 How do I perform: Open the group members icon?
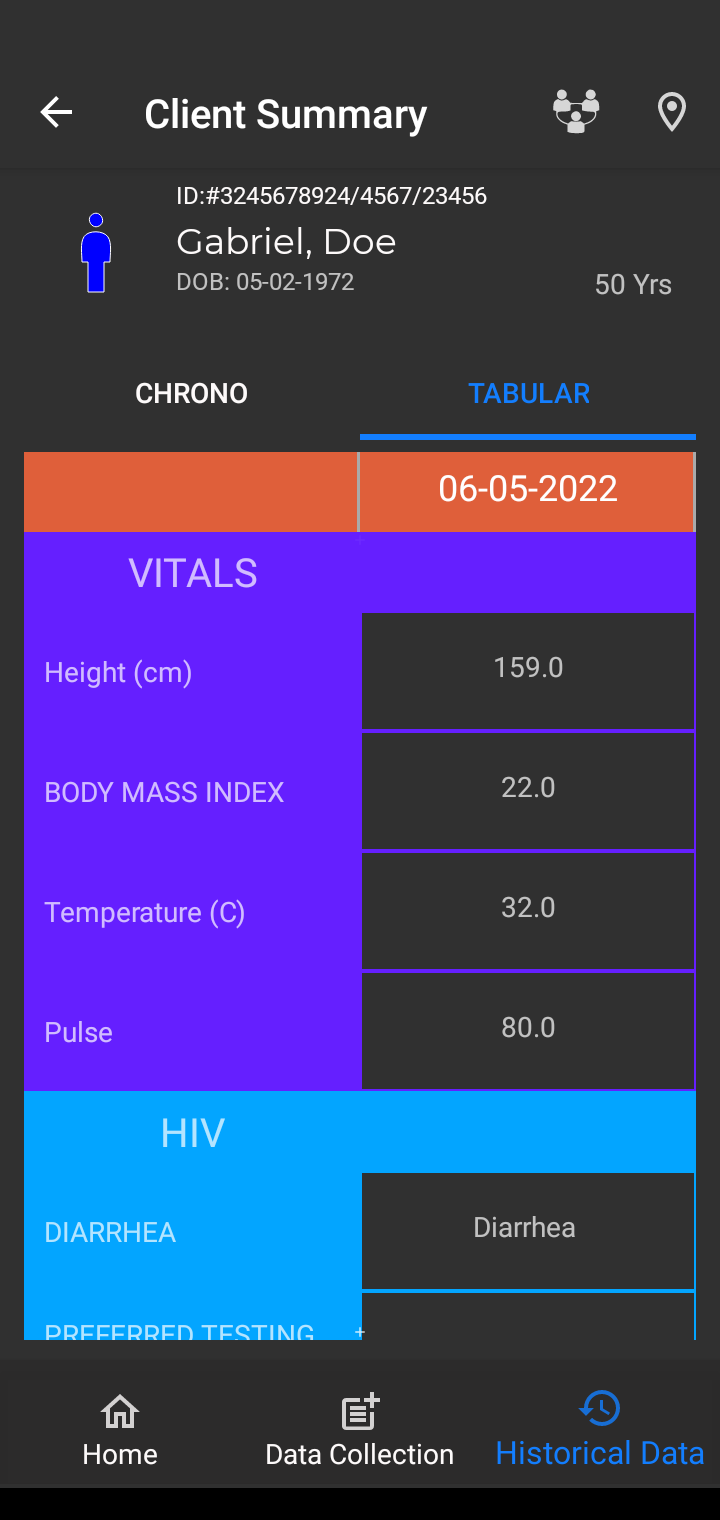[x=576, y=112]
